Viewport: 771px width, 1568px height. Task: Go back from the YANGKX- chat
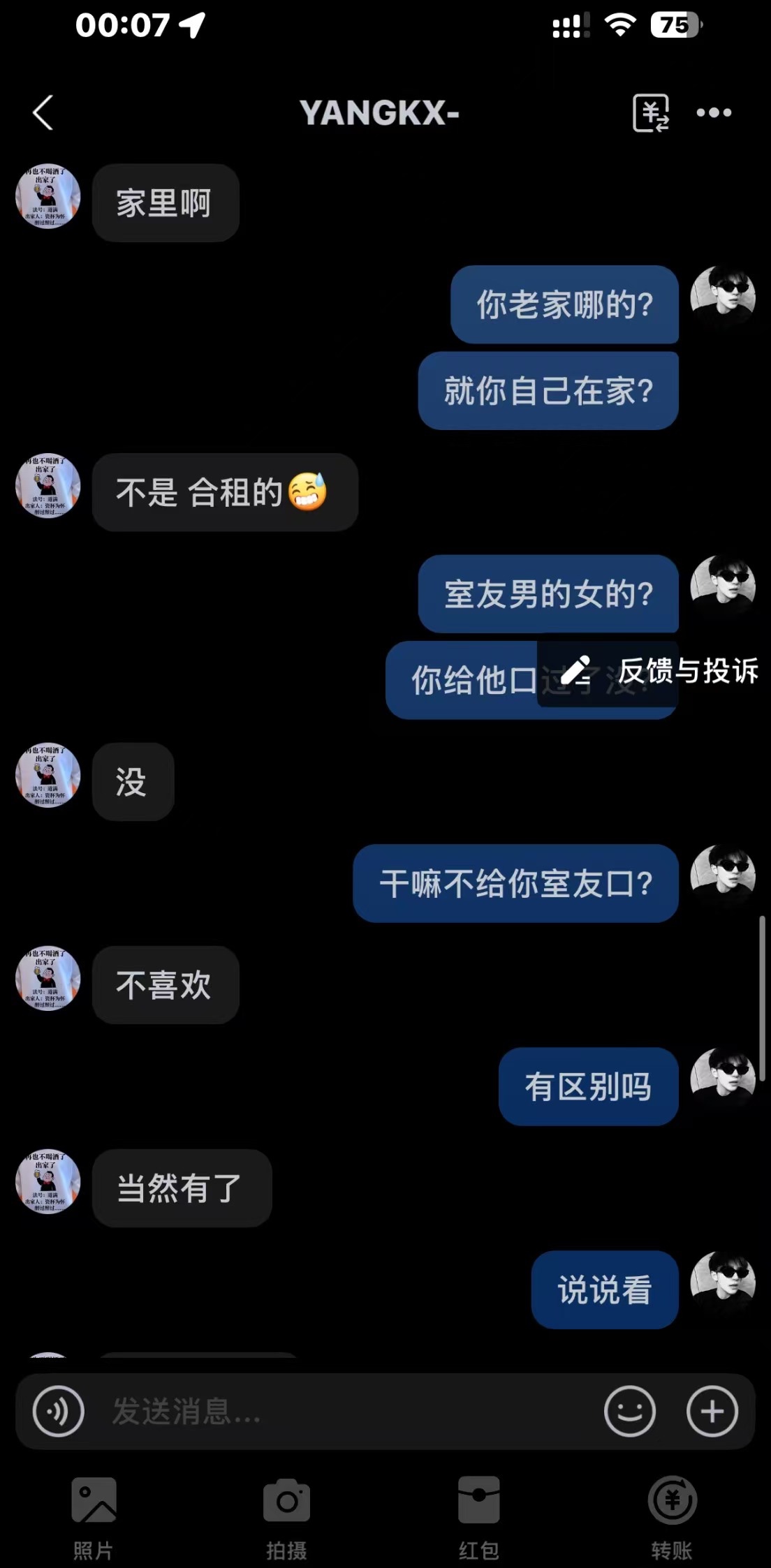click(43, 113)
